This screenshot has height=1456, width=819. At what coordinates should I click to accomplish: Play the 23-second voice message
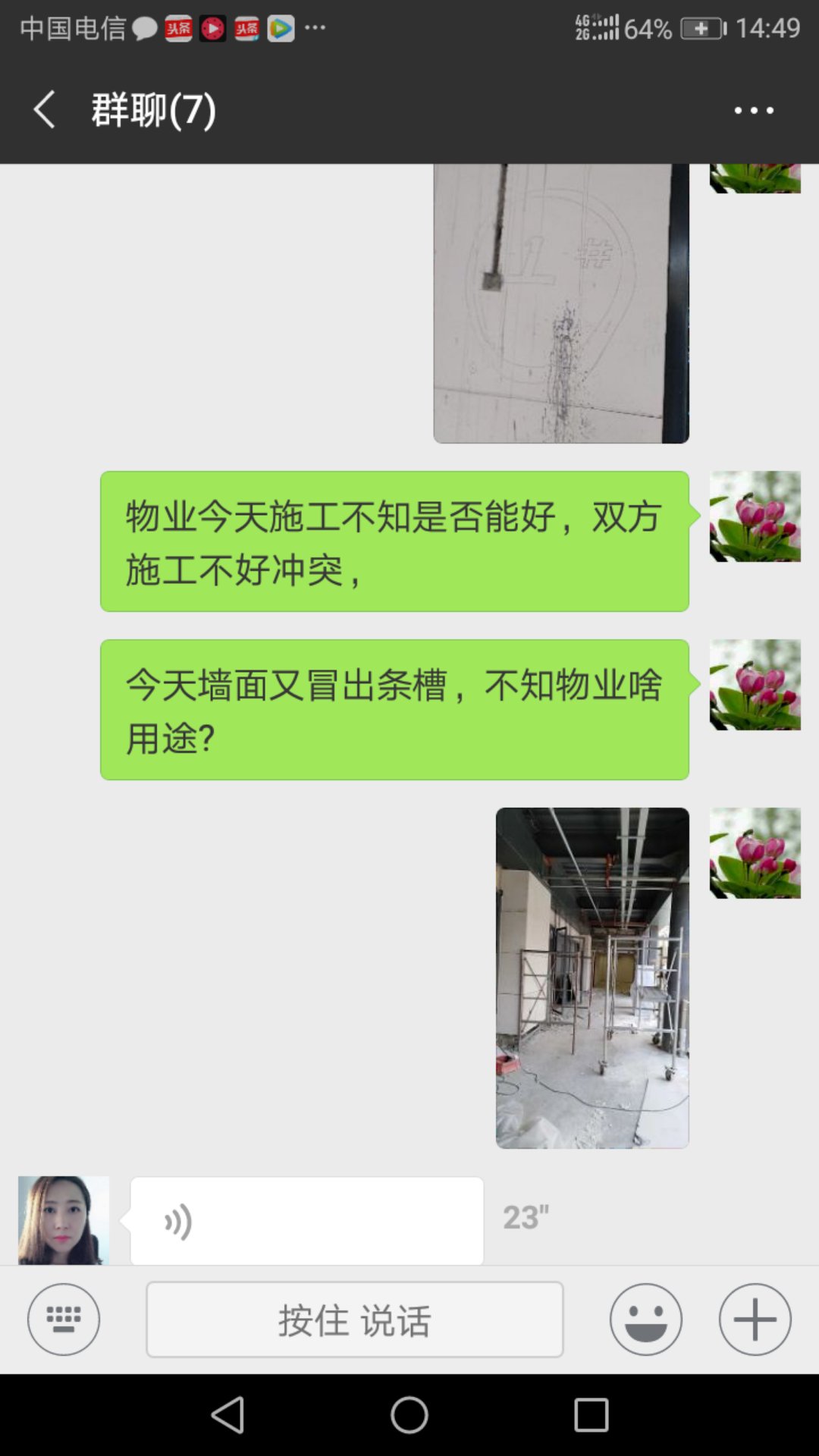point(306,1221)
